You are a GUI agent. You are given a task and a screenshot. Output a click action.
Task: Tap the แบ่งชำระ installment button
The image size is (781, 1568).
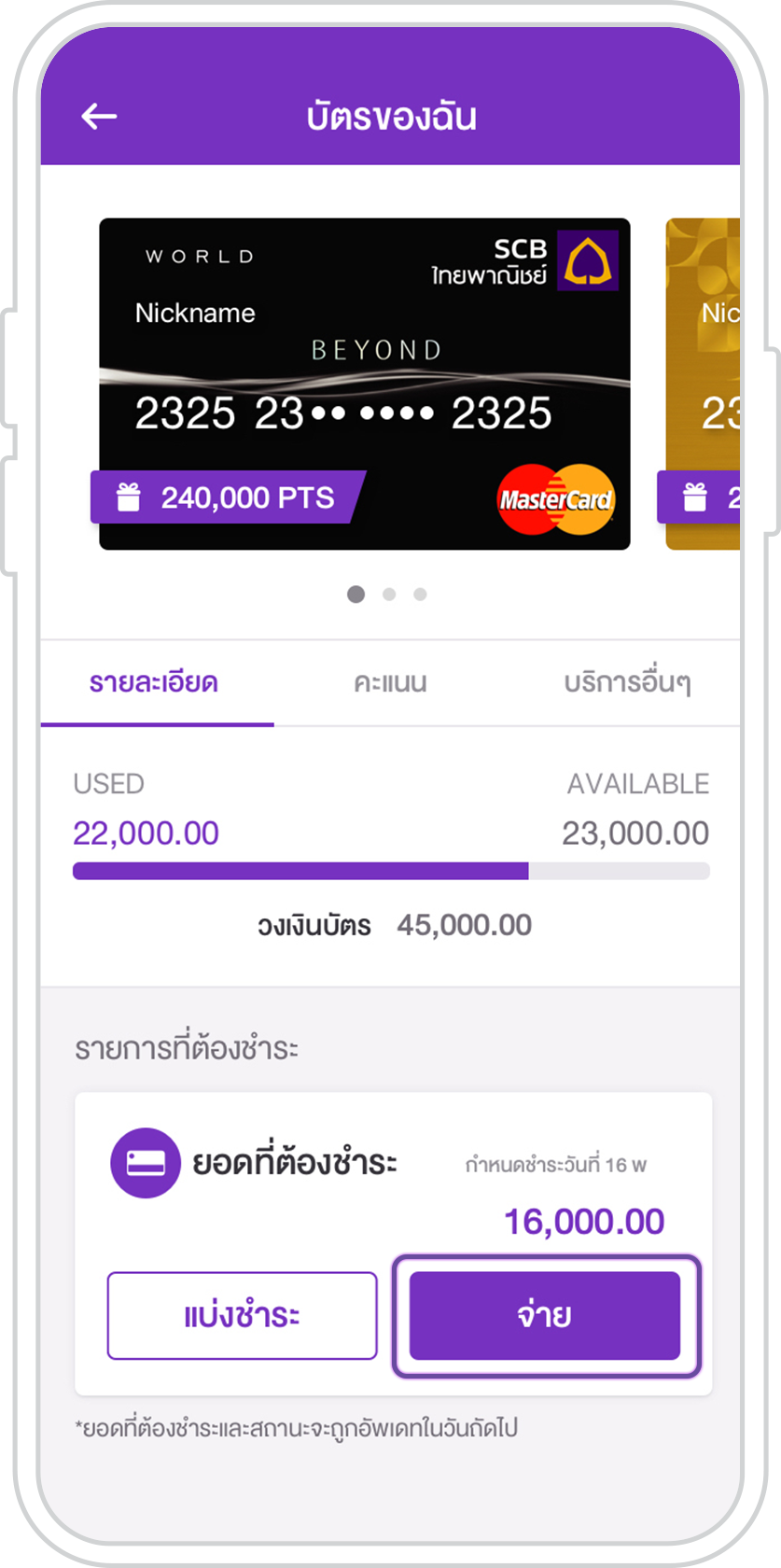(242, 1315)
